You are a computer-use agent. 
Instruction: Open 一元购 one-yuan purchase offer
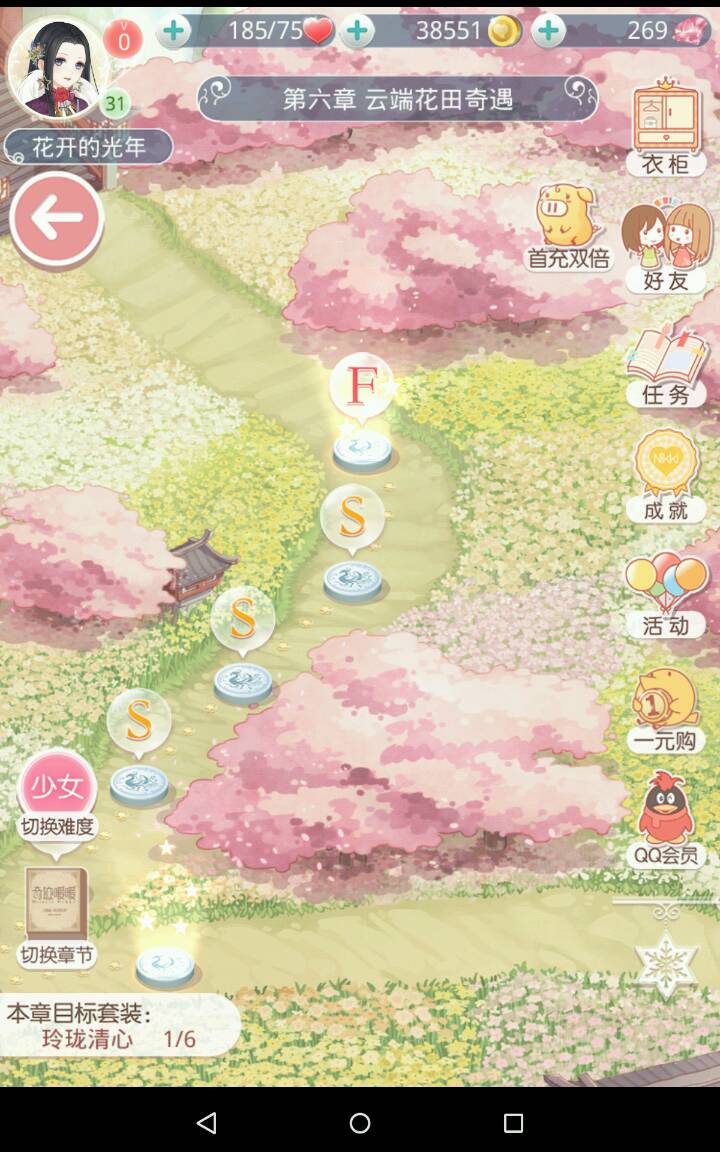coord(666,710)
